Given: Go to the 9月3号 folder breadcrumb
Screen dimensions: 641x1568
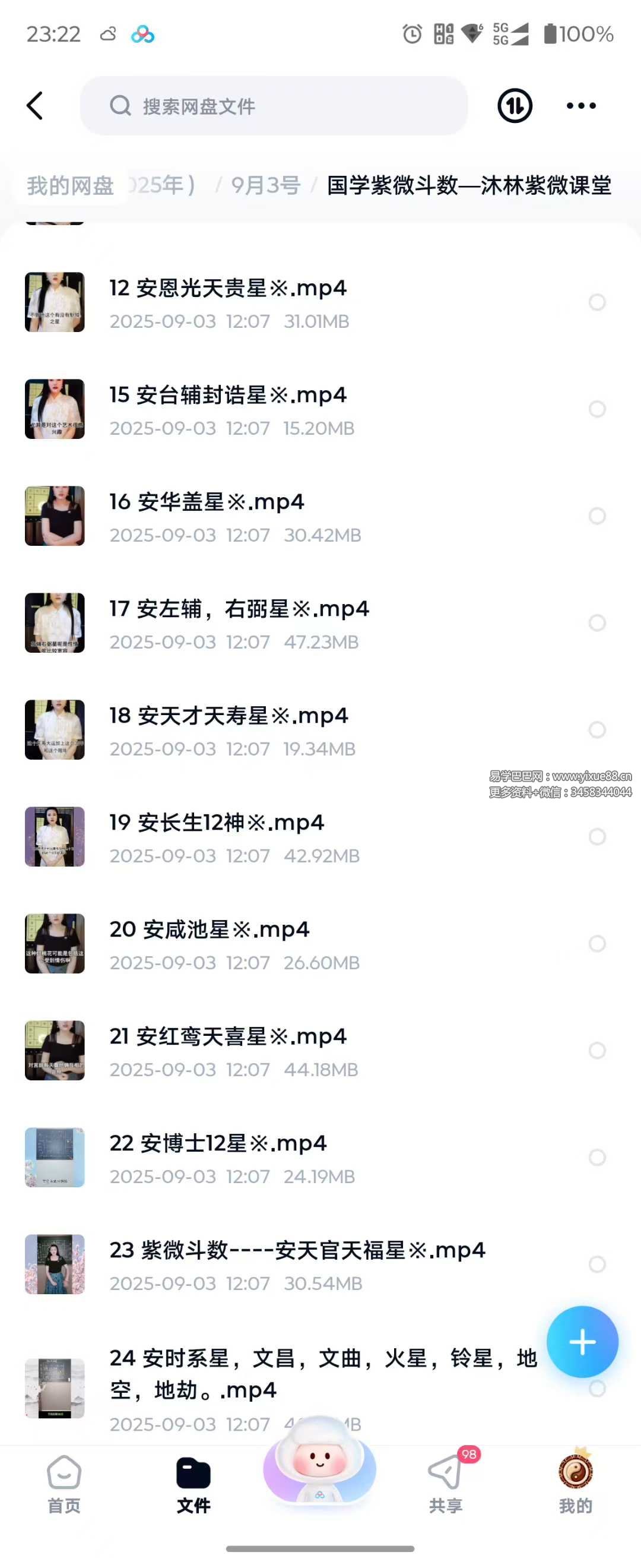Looking at the screenshot, I should 266,185.
